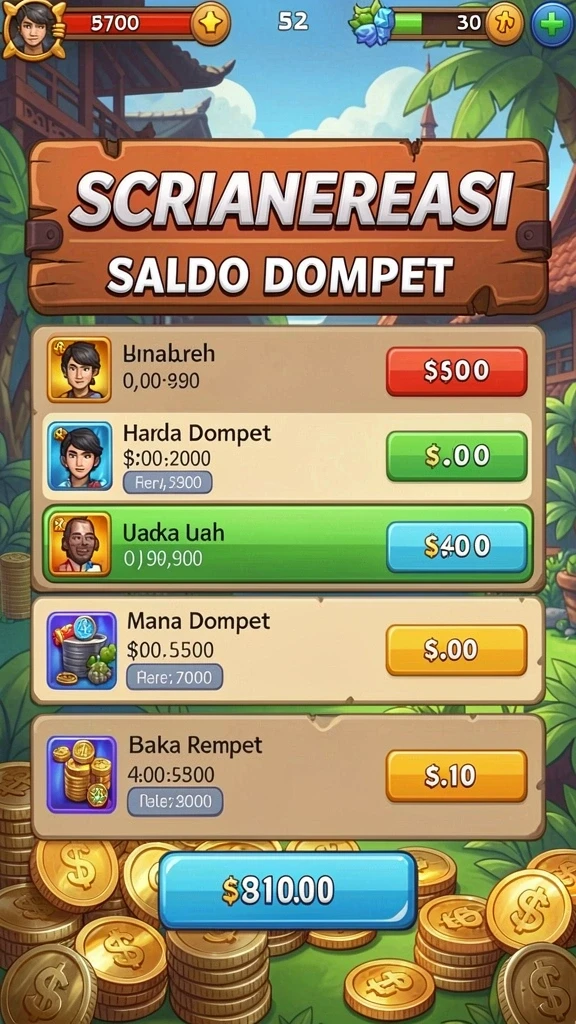Image resolution: width=576 pixels, height=1024 pixels.
Task: Open the Baka Rempet row
Action: click(288, 777)
